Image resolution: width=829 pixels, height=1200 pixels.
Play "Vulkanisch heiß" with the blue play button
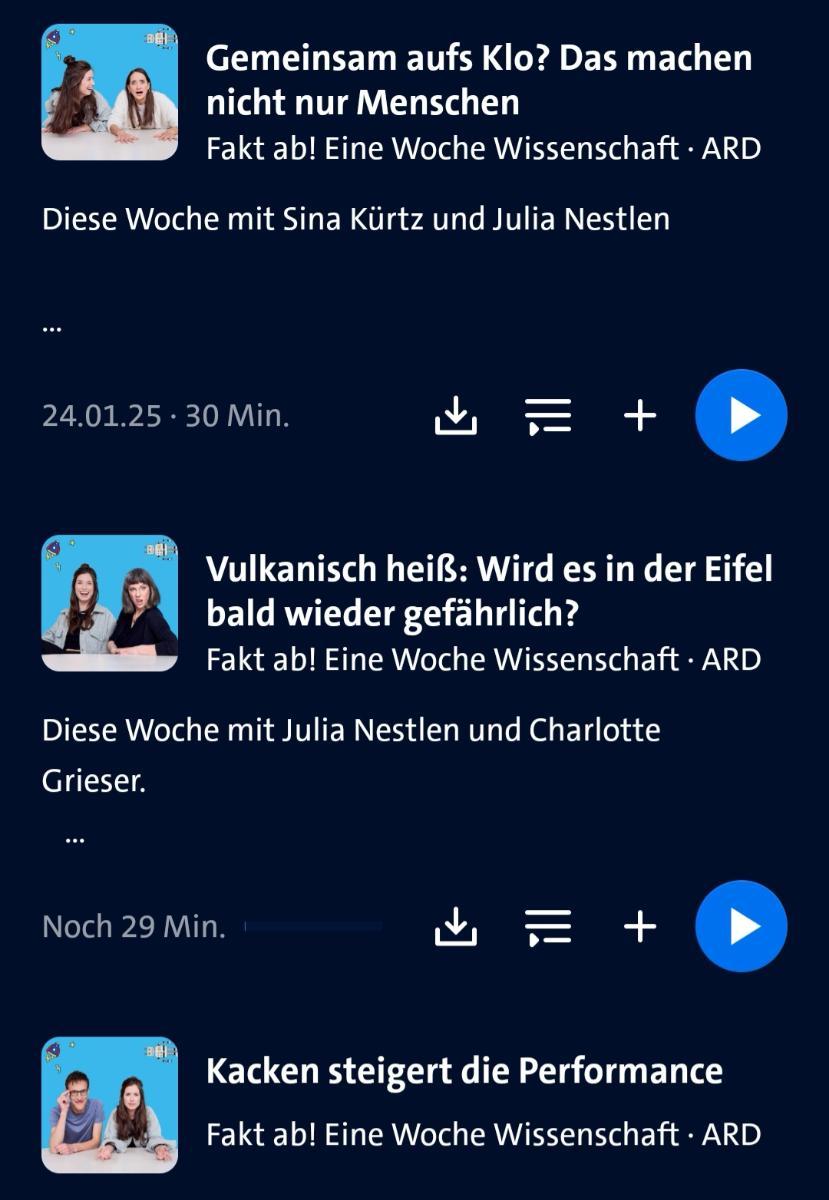740,926
